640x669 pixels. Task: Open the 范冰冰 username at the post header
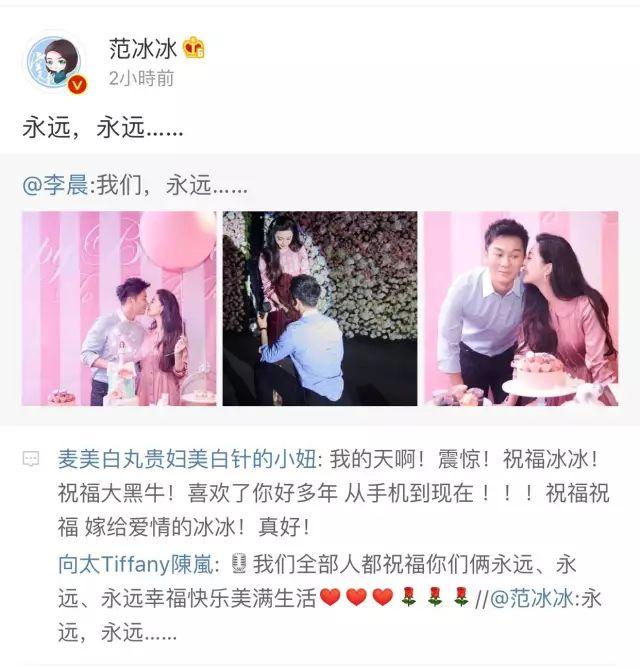click(143, 48)
